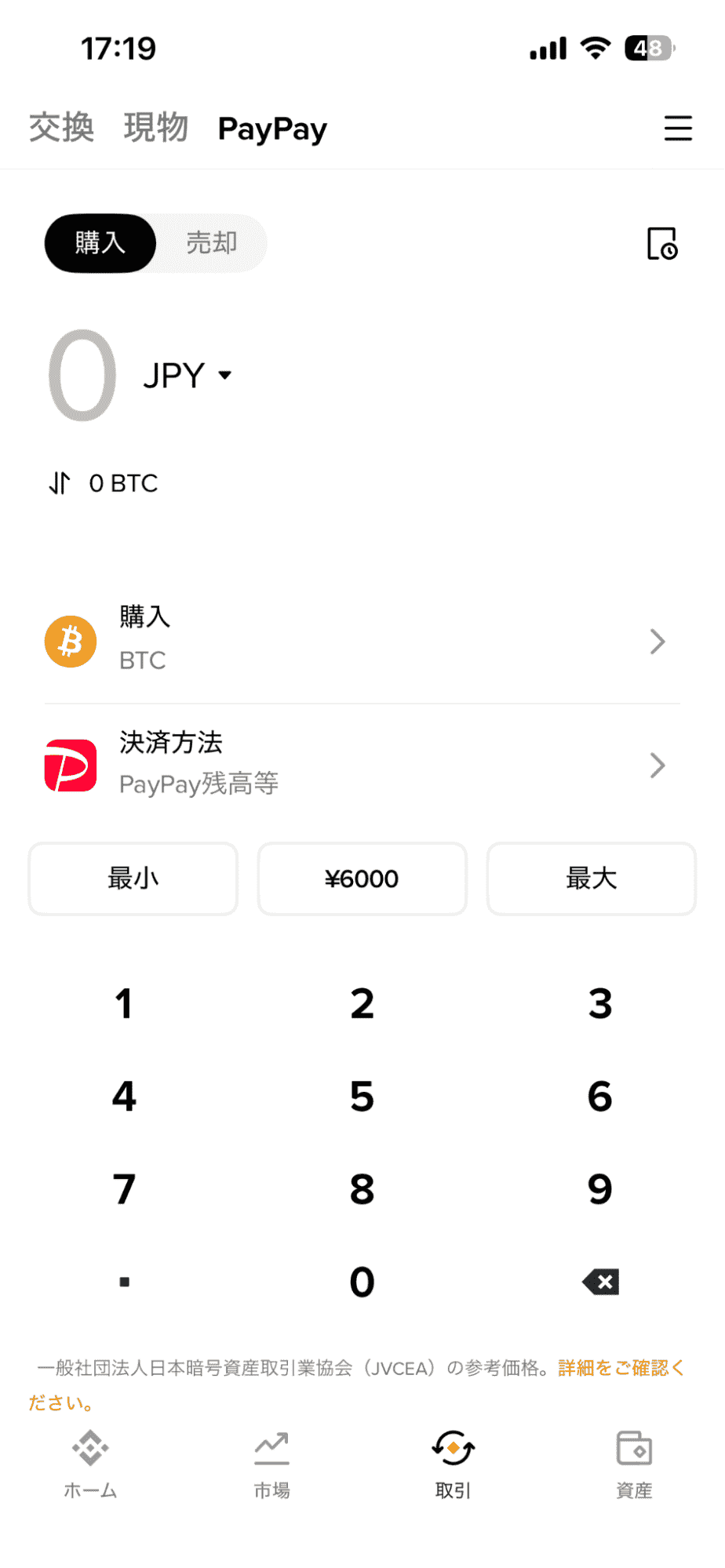Switch to 売却 sell mode
Screen dimensions: 725x1568
tap(210, 243)
